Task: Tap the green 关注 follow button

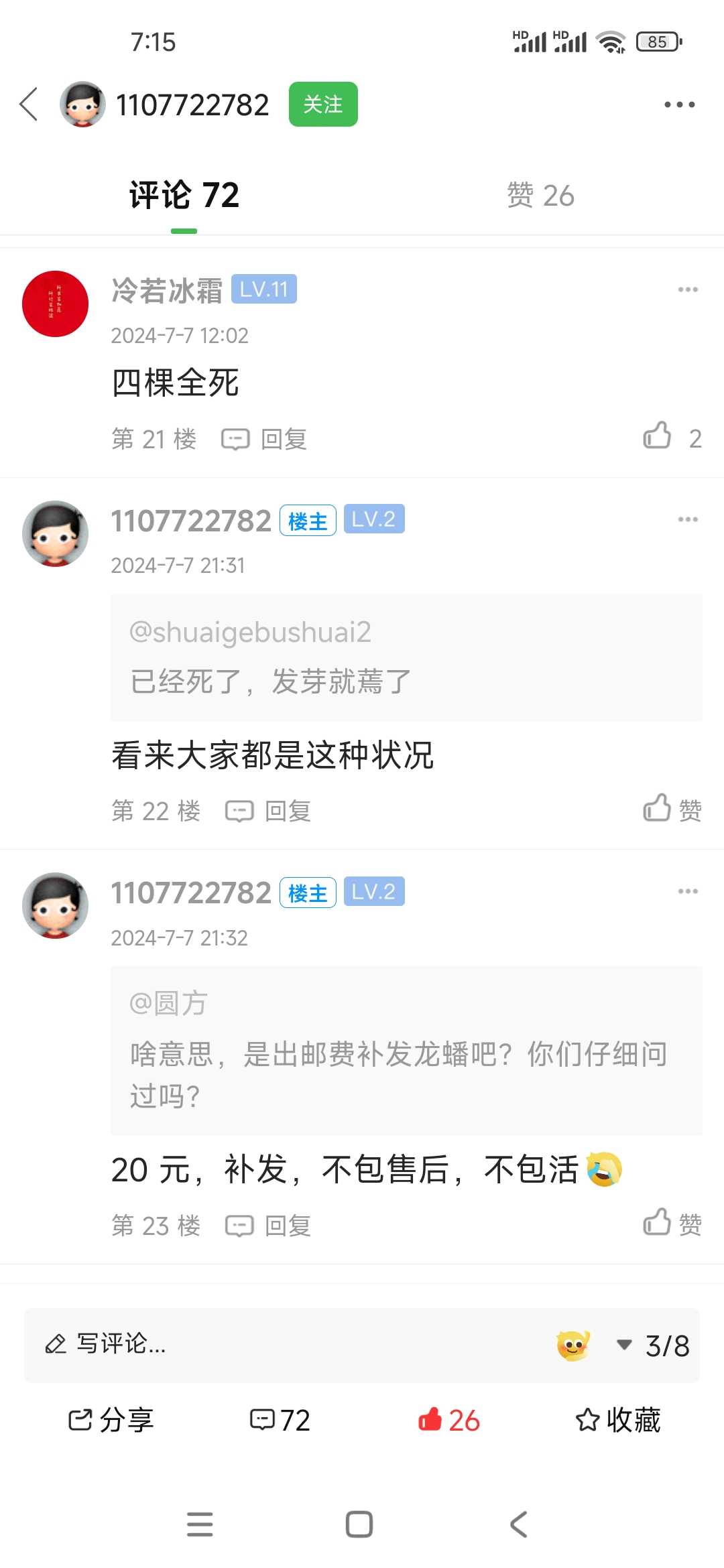Action: click(323, 104)
